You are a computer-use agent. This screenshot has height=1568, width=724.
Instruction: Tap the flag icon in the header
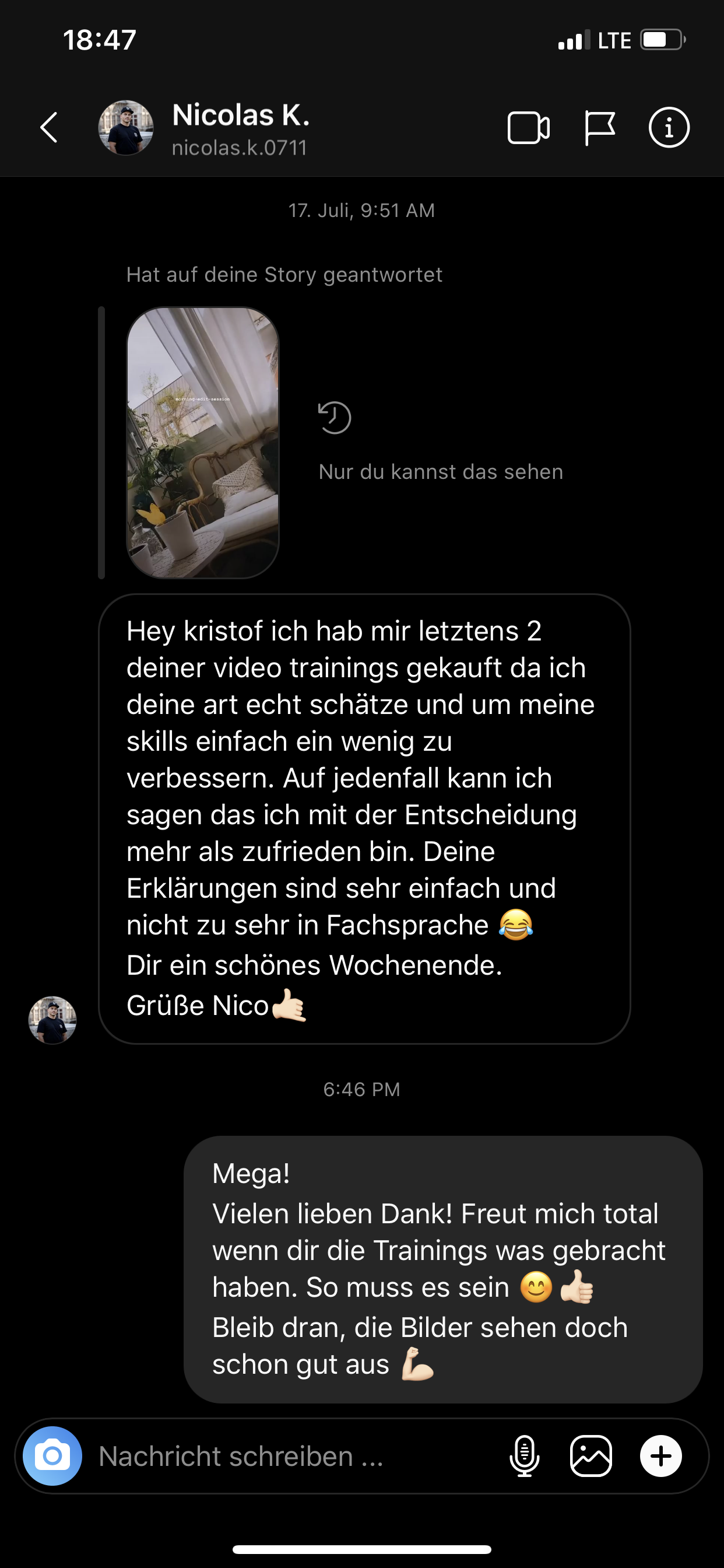coord(600,128)
